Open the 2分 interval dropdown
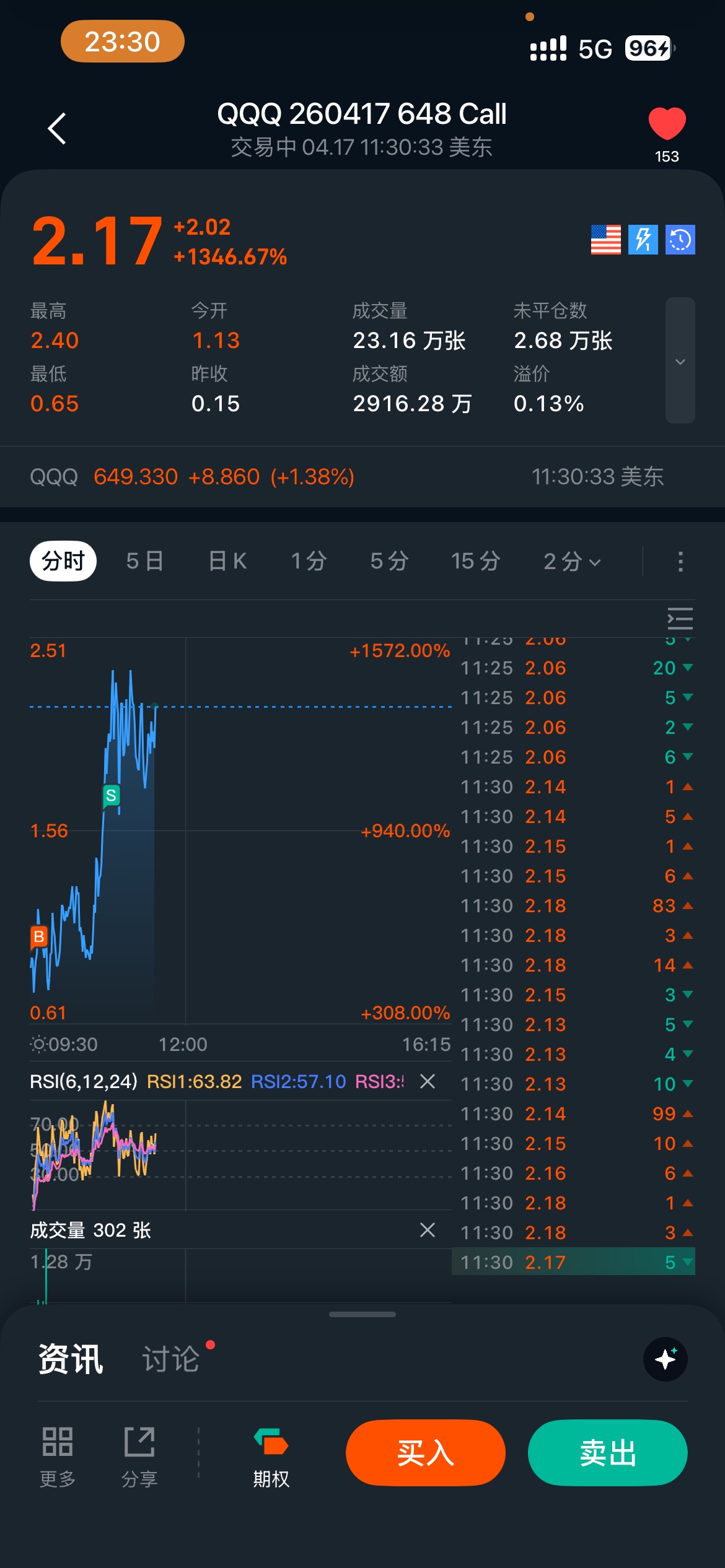 coord(571,561)
